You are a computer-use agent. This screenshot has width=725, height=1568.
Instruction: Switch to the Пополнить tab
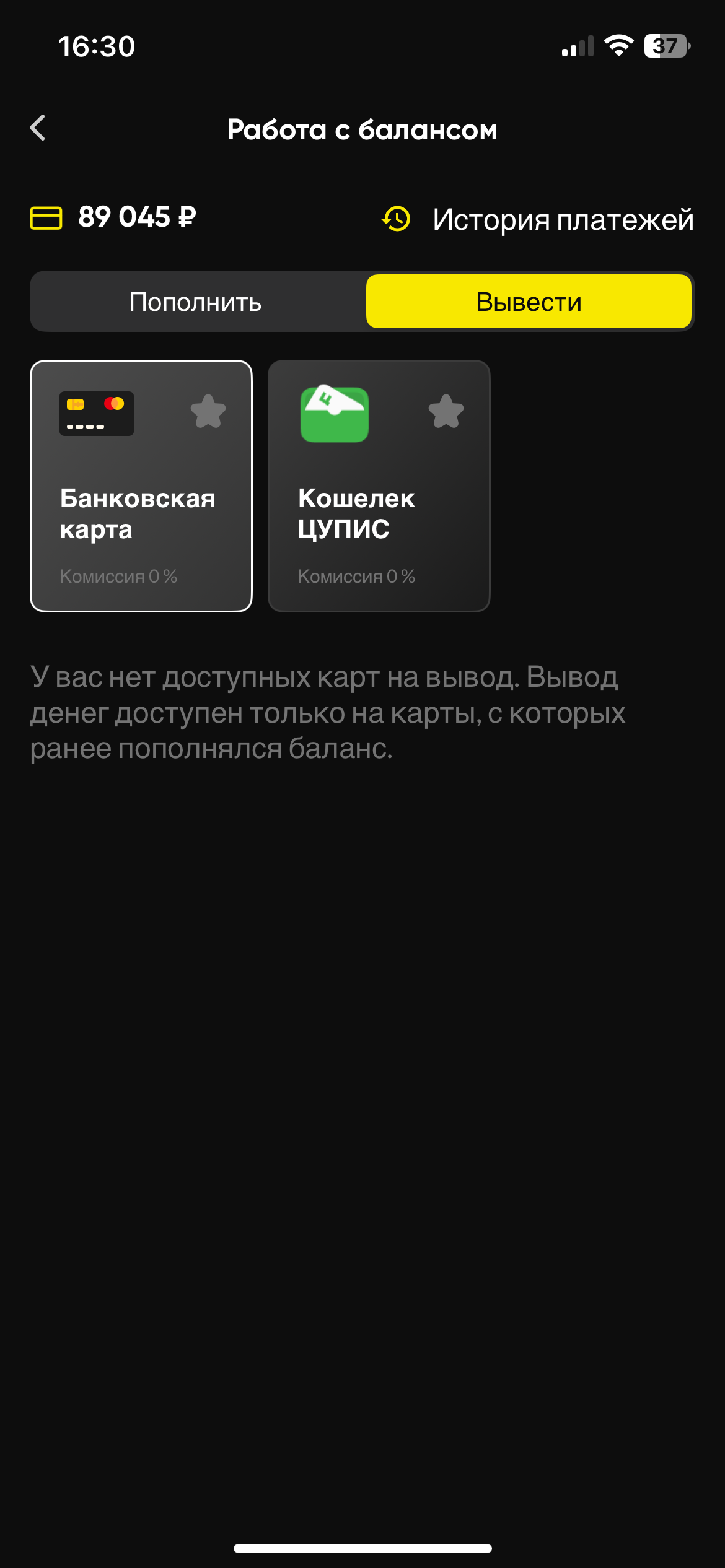pyautogui.click(x=196, y=302)
